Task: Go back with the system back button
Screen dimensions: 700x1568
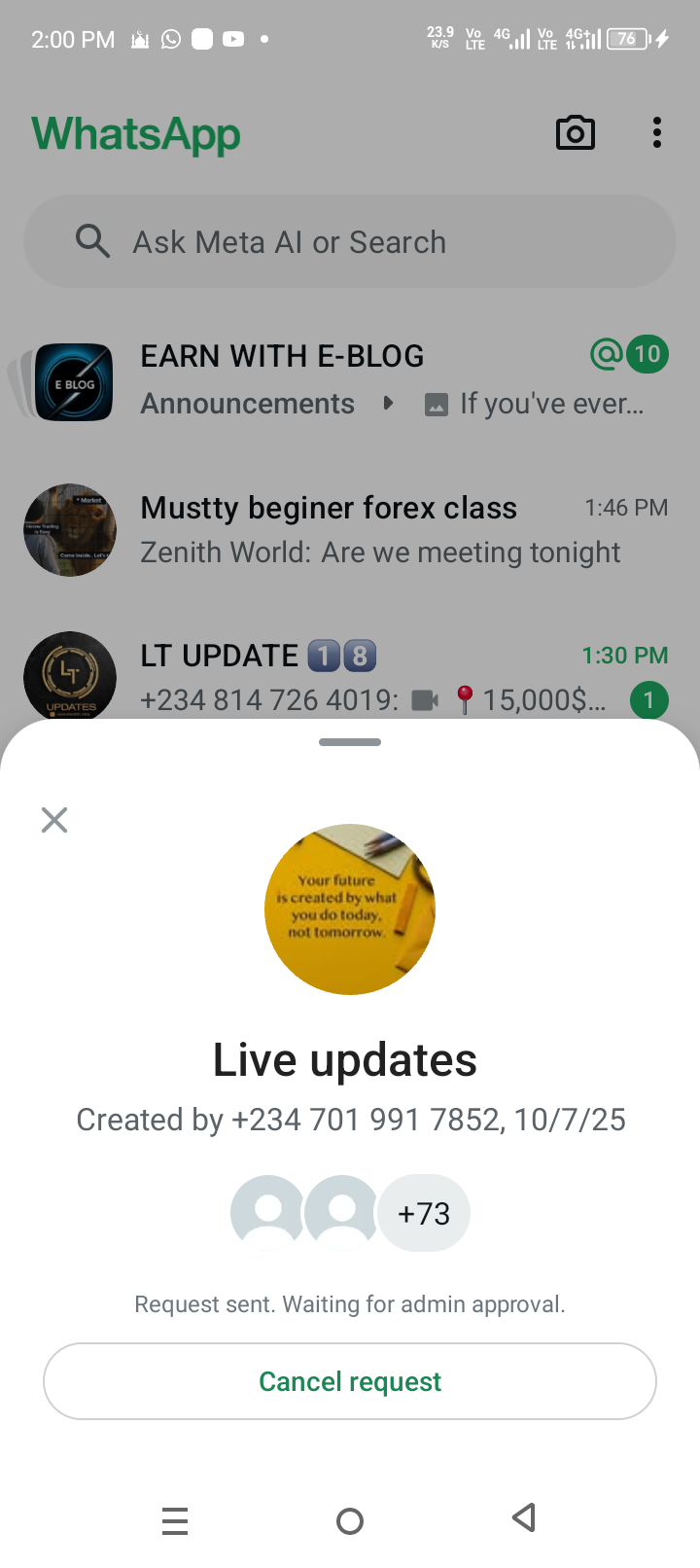Action: 524,1518
